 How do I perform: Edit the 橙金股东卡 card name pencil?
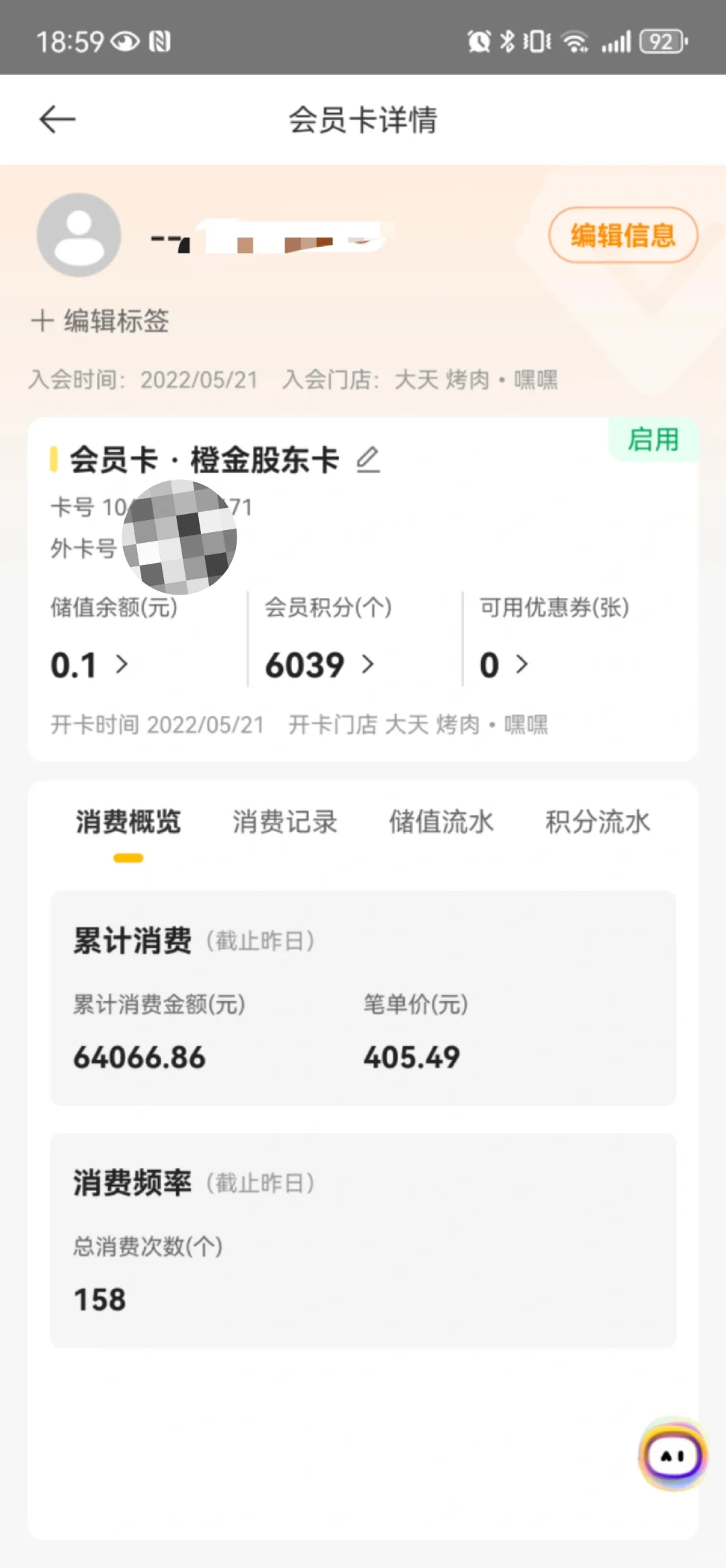pyautogui.click(x=368, y=460)
